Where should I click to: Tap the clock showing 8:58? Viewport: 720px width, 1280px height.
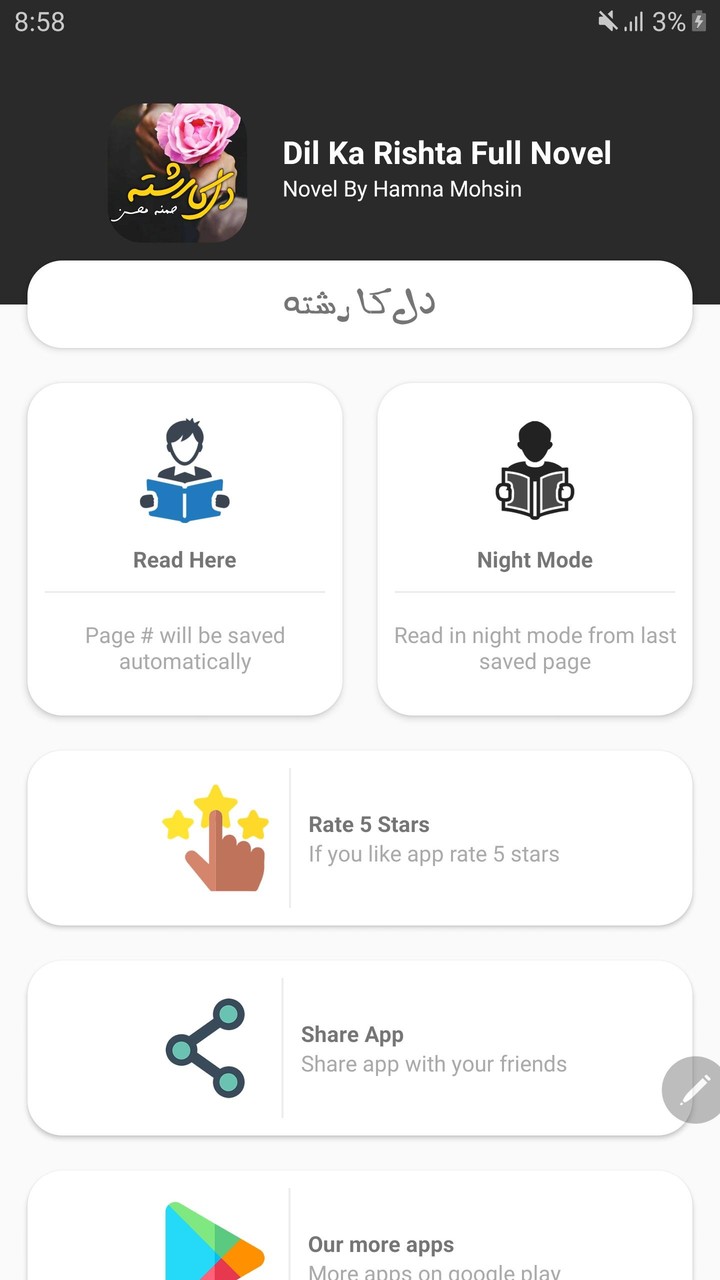point(37,21)
